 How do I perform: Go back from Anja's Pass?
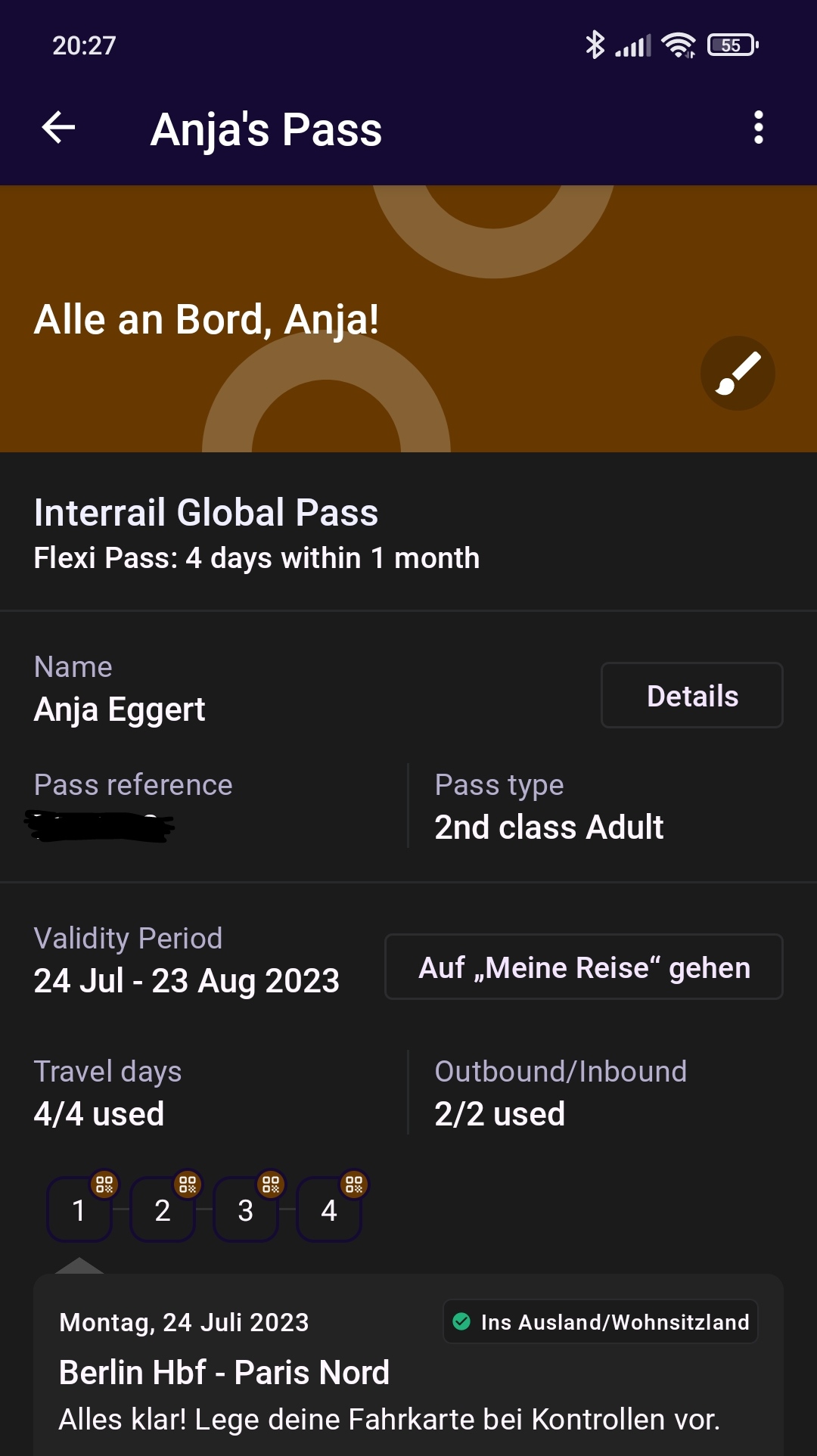coord(58,128)
